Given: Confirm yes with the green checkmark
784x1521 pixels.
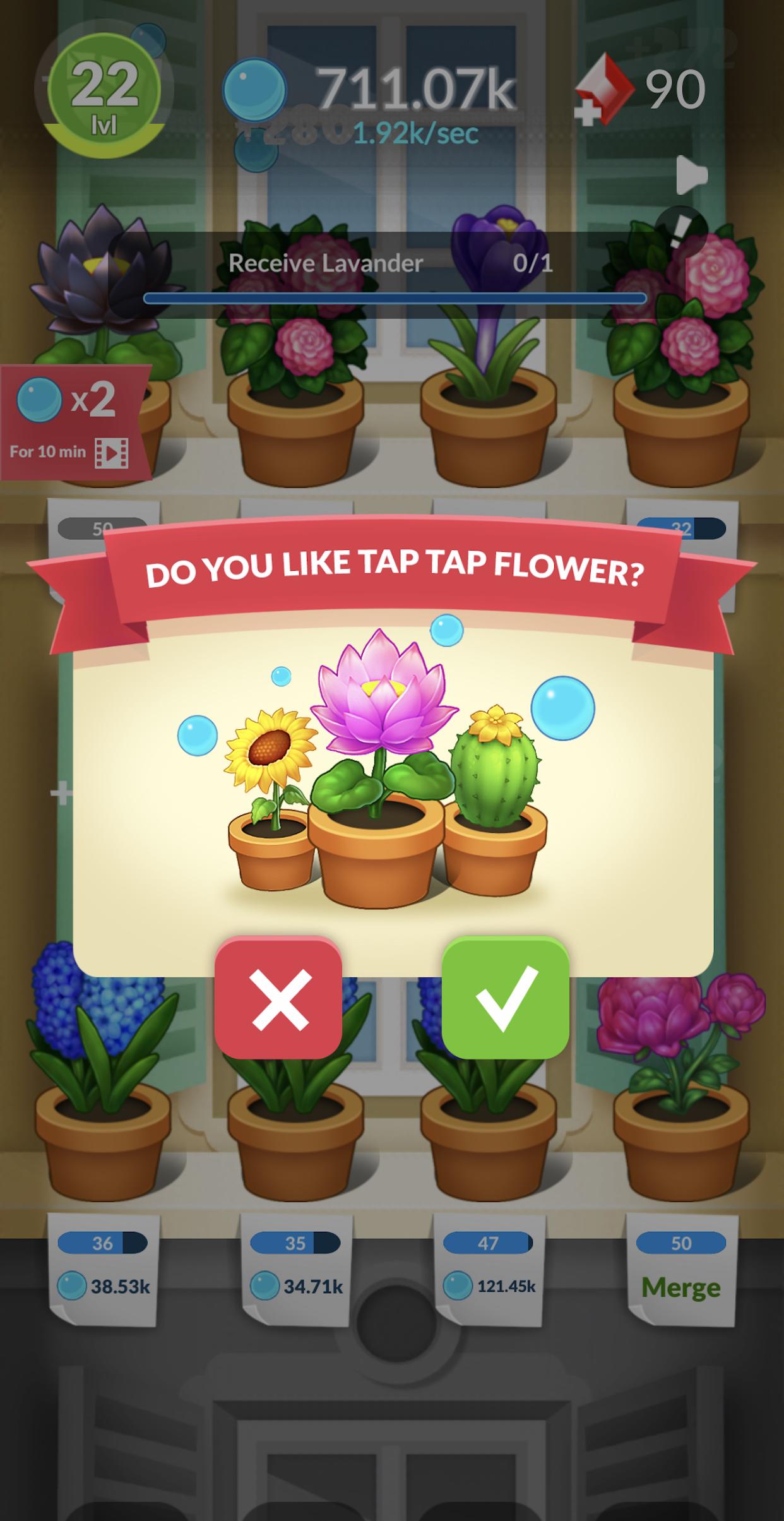Looking at the screenshot, I should coord(506,997).
